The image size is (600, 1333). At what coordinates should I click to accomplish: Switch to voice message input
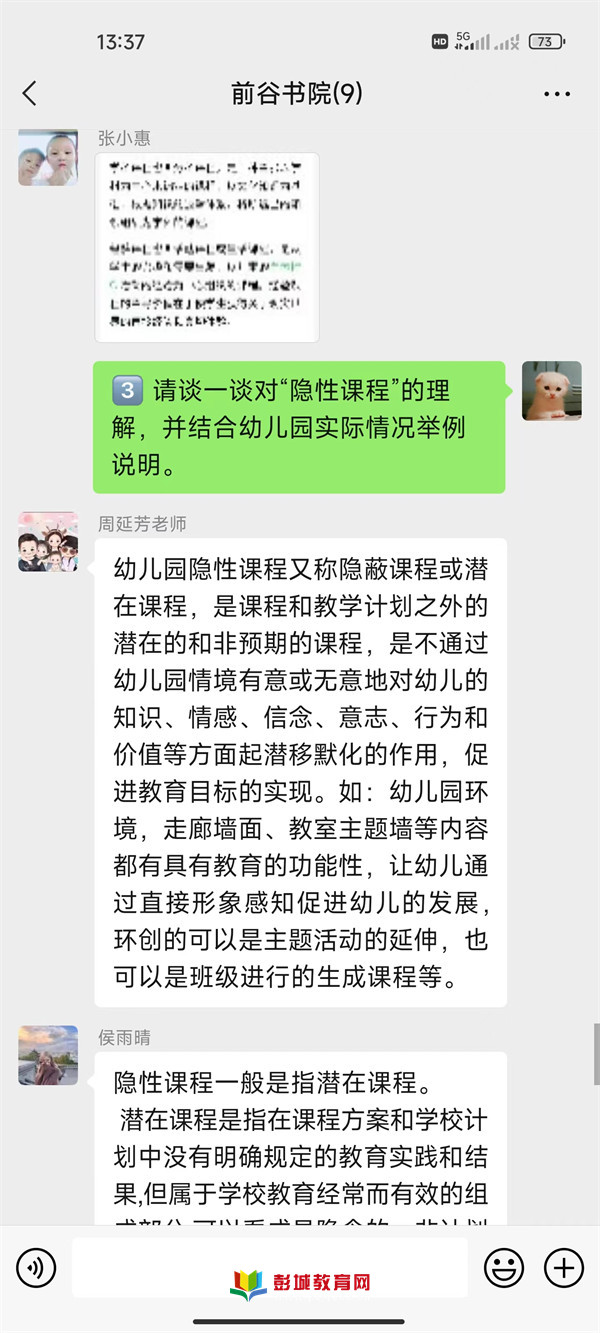tap(37, 1268)
